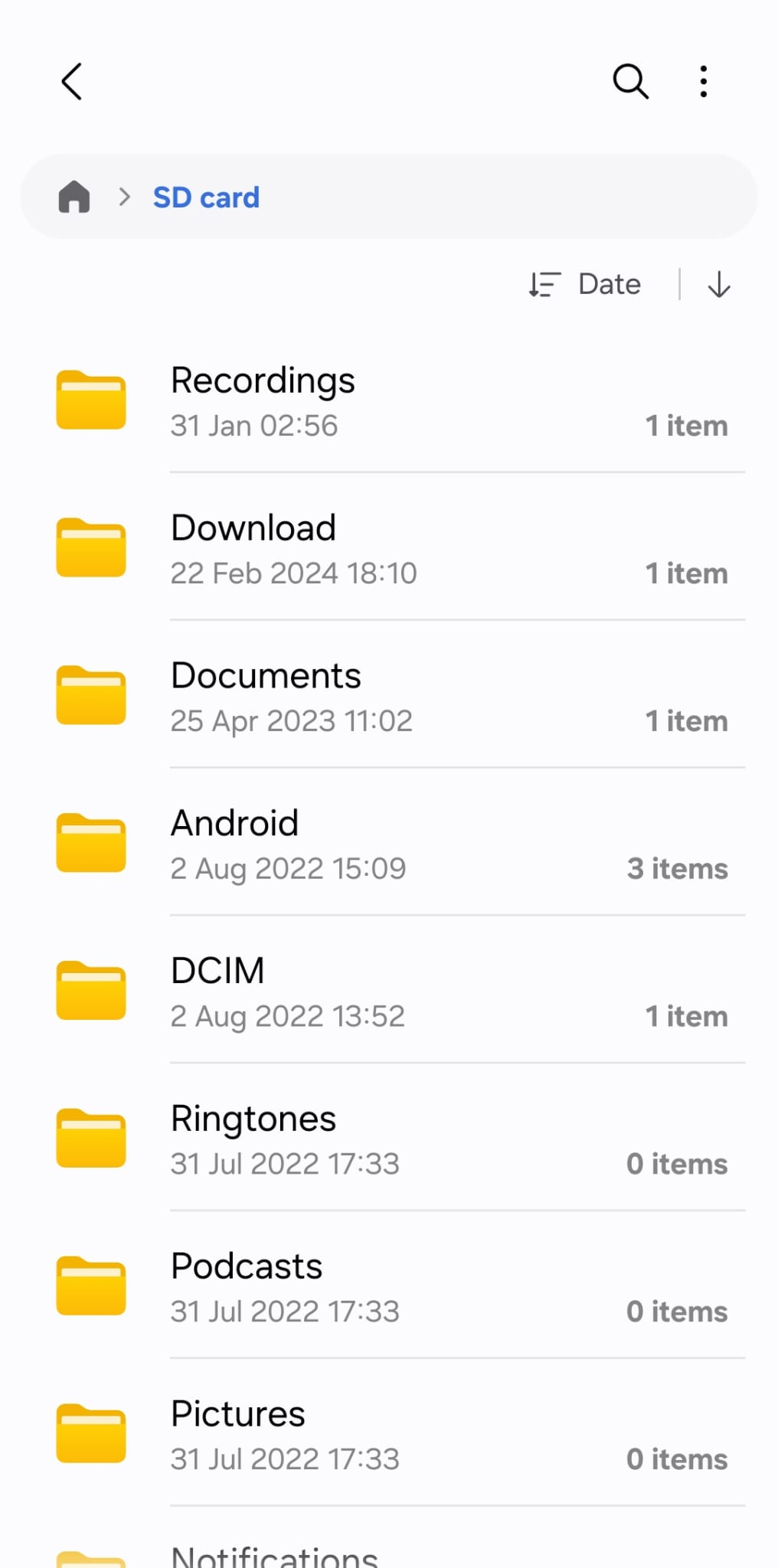Change sort type from Date
Screen dimensions: 778x1568
(584, 284)
